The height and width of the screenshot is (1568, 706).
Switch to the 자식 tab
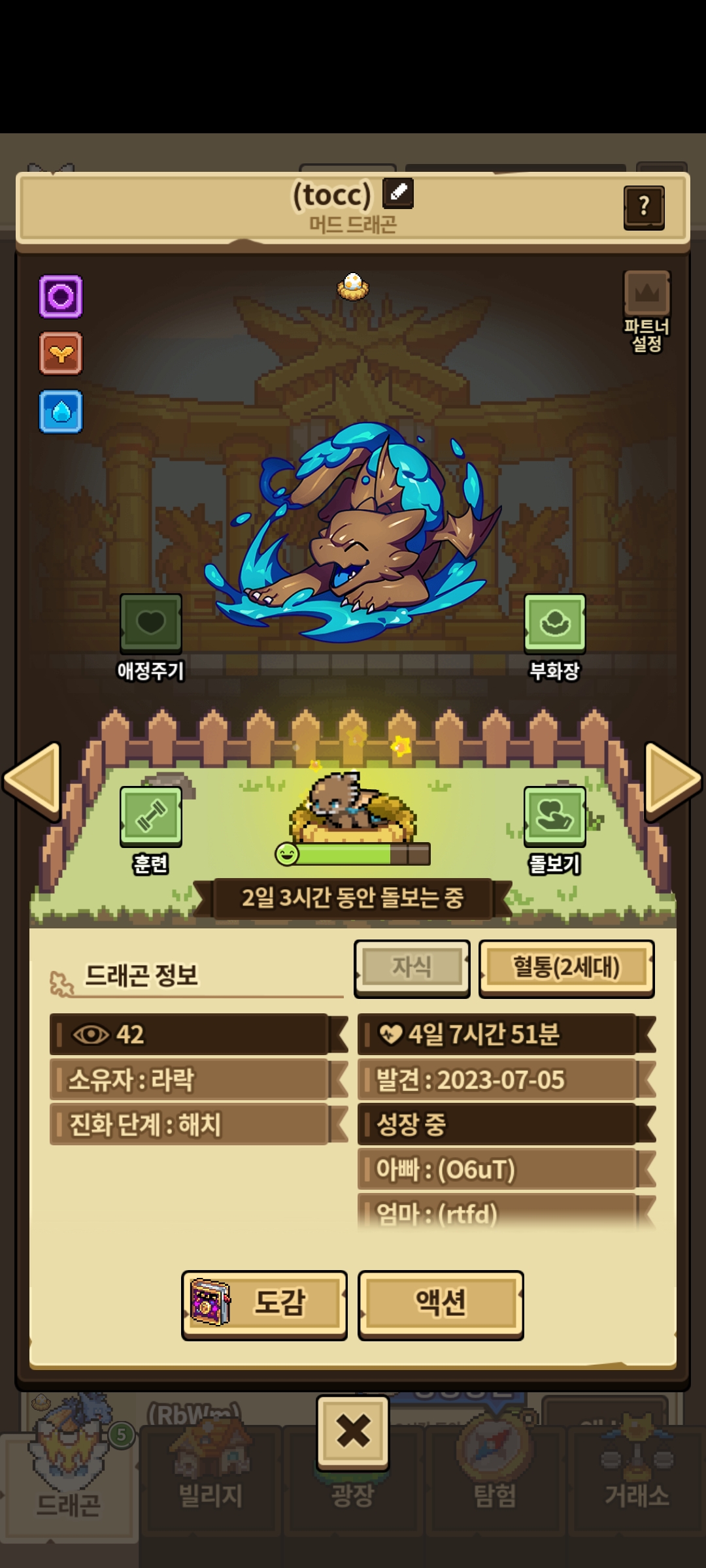(412, 968)
